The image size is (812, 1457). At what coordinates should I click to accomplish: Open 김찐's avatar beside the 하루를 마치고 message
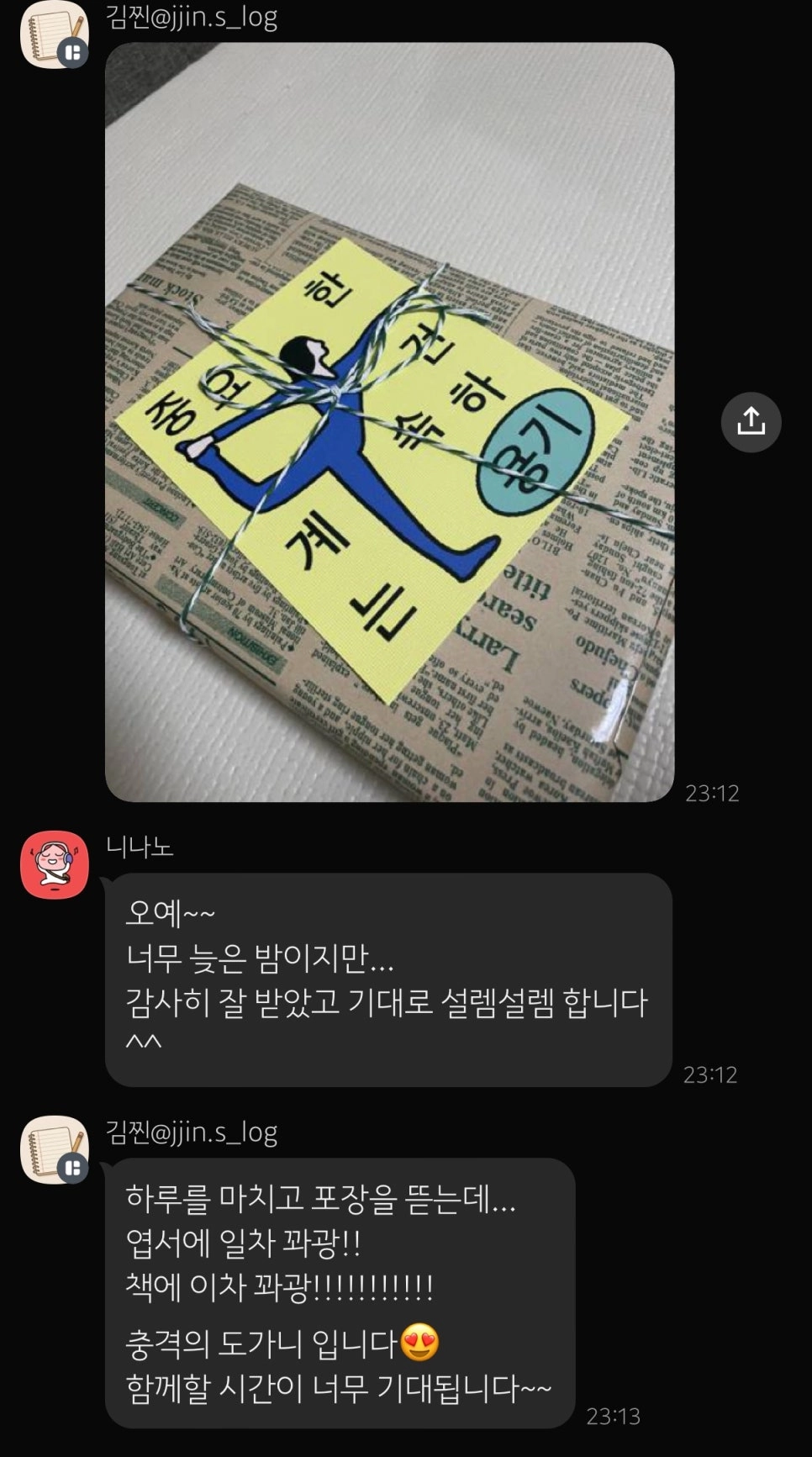click(x=55, y=1149)
